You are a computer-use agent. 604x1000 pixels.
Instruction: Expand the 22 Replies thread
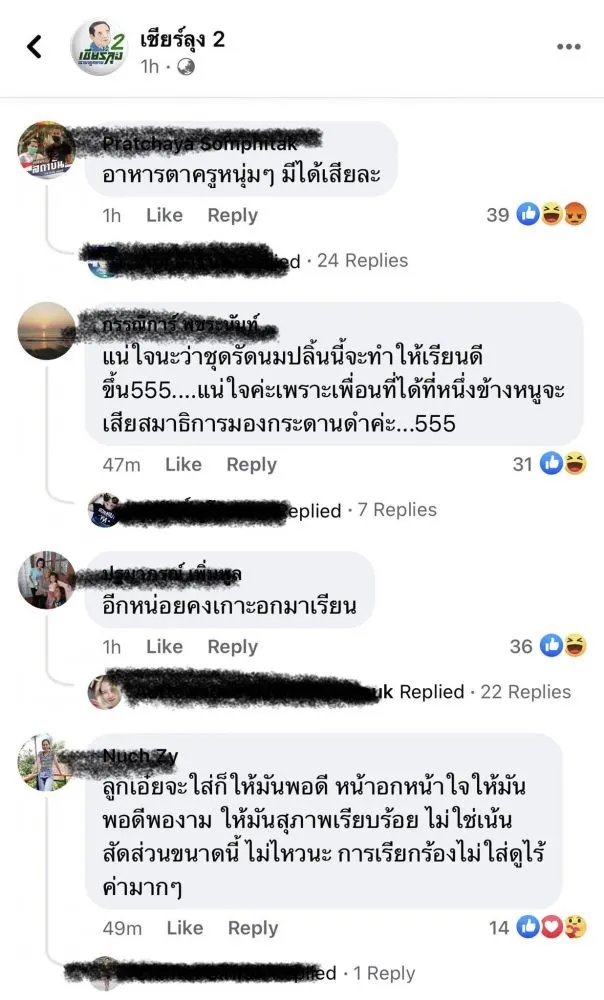pyautogui.click(x=526, y=692)
